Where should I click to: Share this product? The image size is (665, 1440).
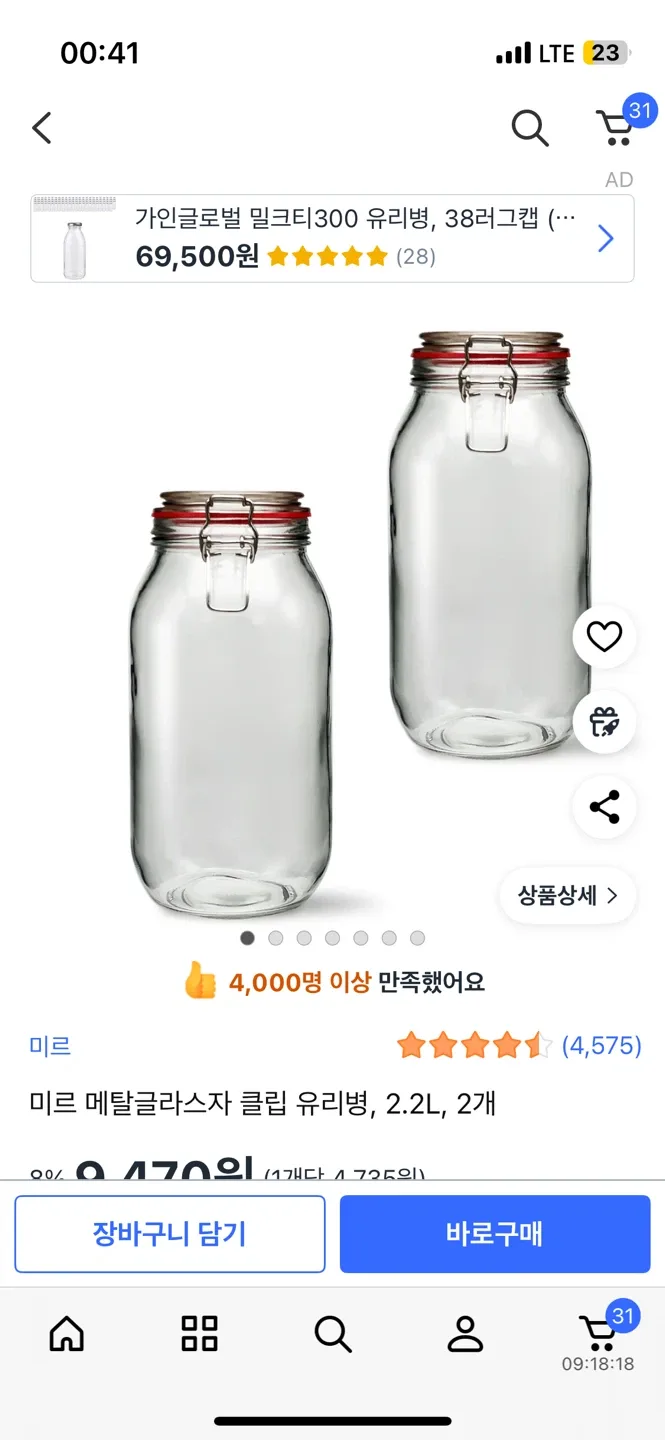(604, 807)
